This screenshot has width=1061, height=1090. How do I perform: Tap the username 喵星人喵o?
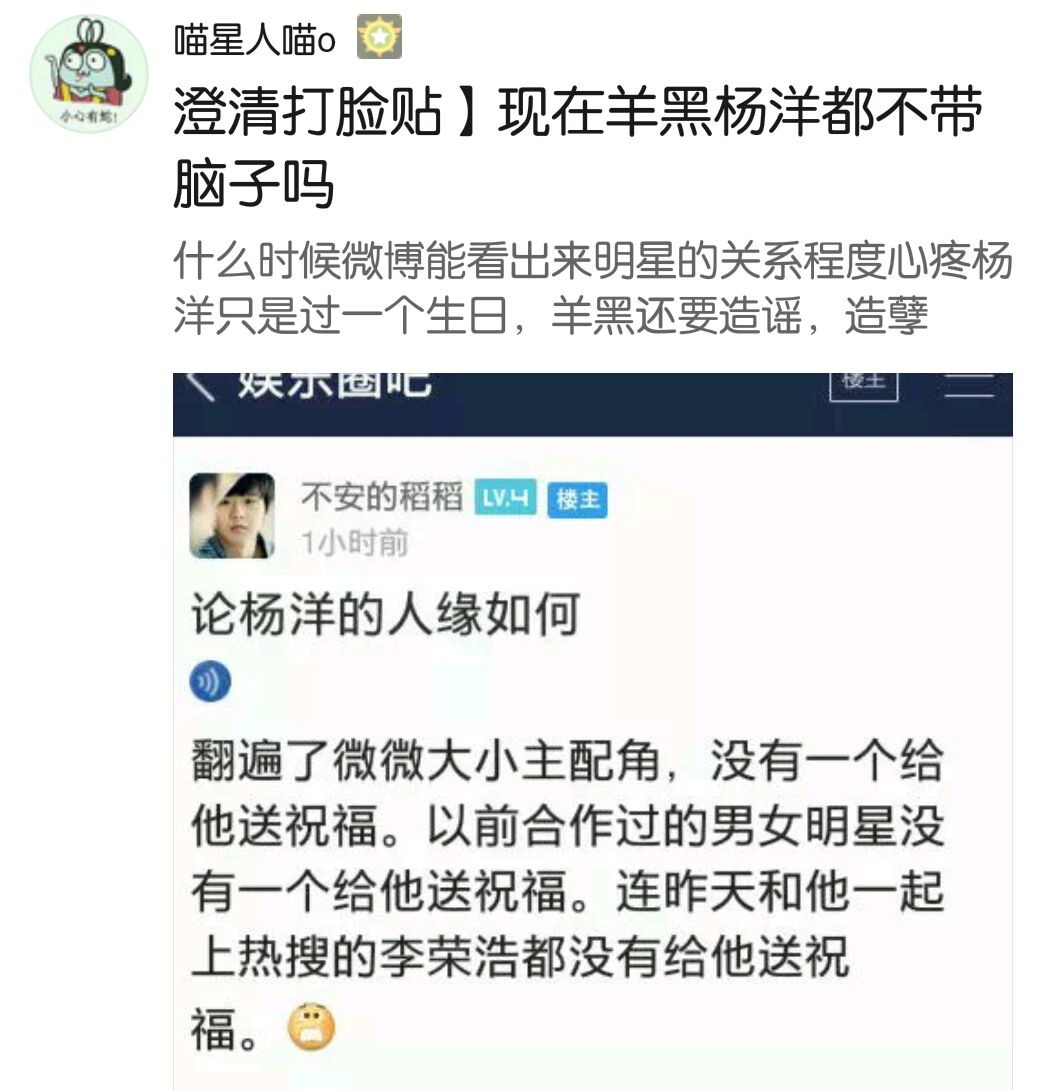point(255,39)
